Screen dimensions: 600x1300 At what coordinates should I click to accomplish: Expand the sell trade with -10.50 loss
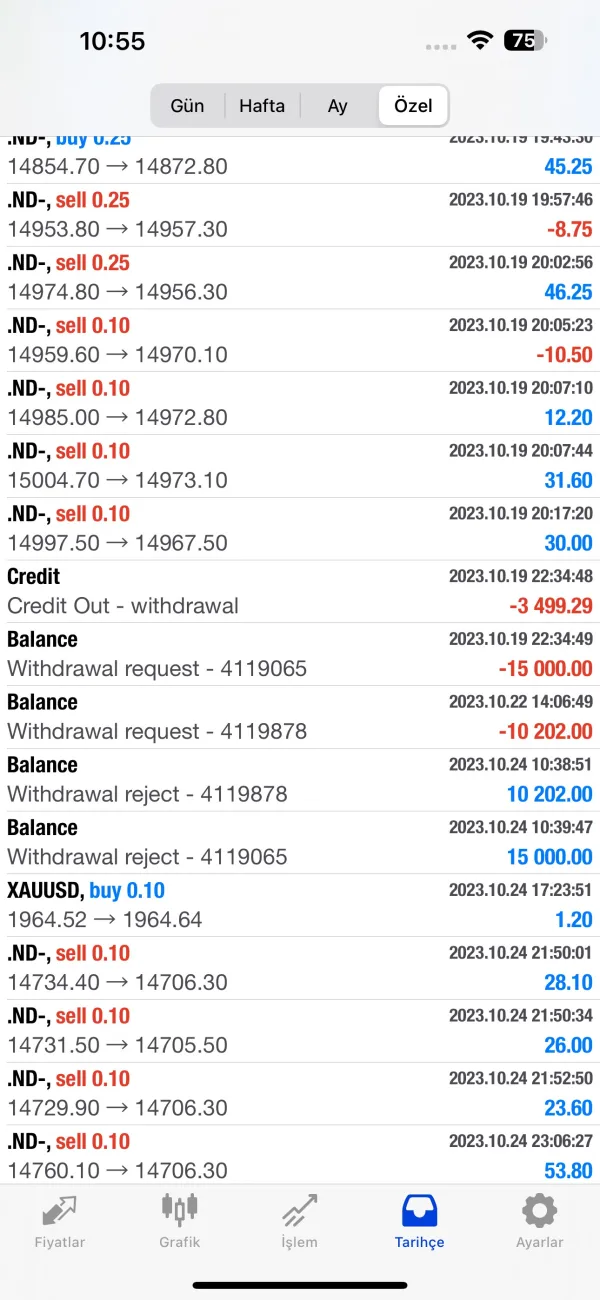click(300, 340)
